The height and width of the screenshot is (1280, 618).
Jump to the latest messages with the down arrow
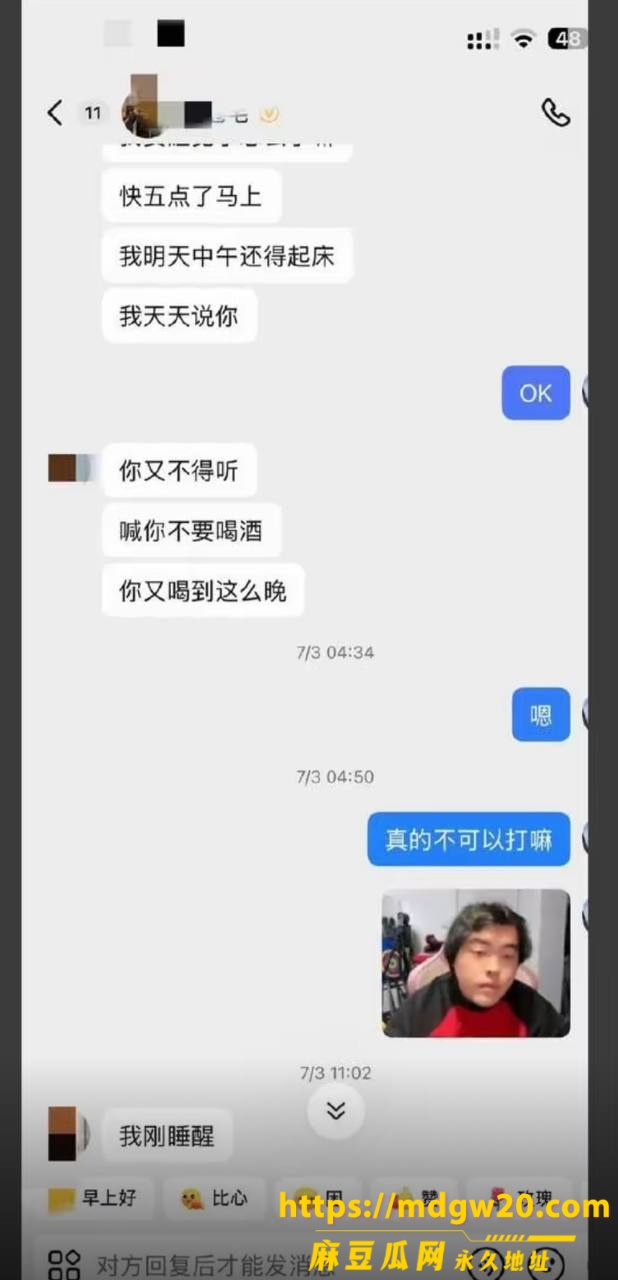[335, 1110]
